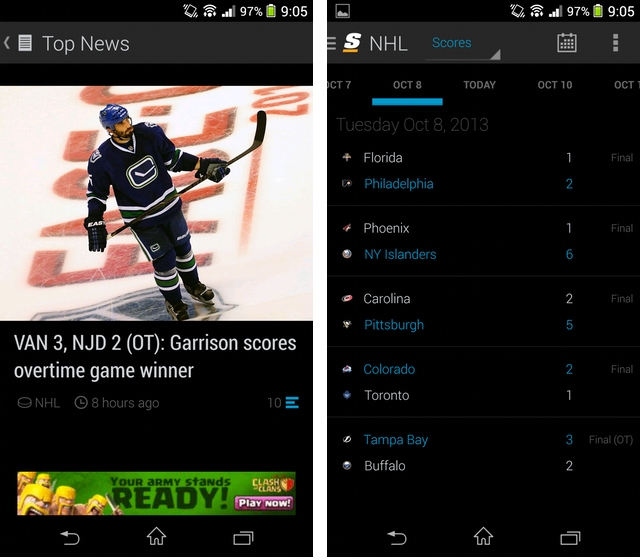This screenshot has height=560, width=640.
Task: Switch to the Oct 7 tab
Action: 338,85
